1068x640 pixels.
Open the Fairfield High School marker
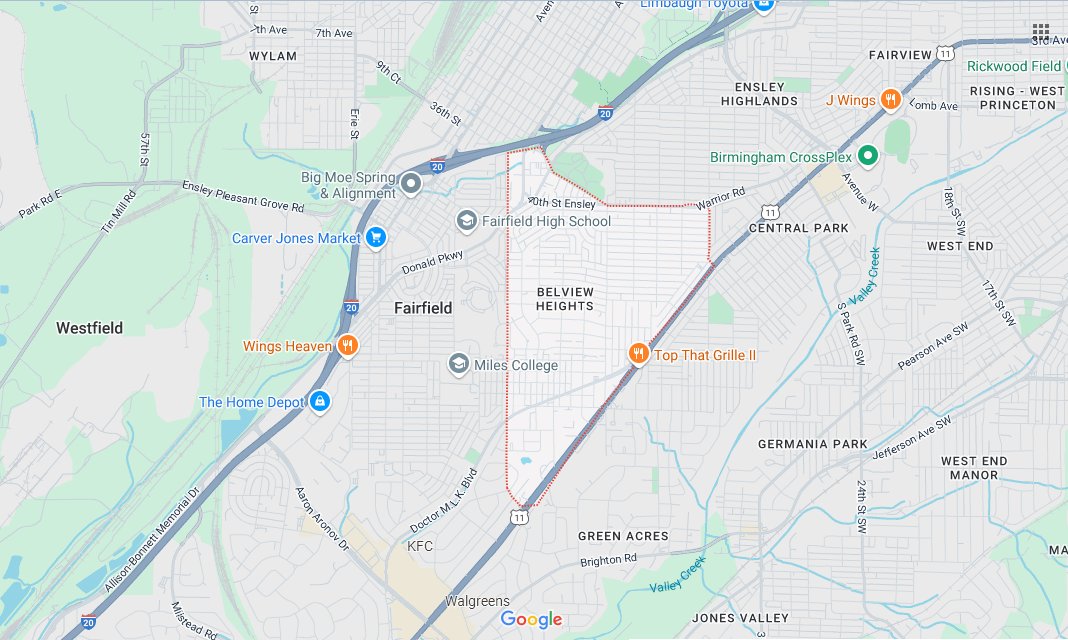point(466,221)
